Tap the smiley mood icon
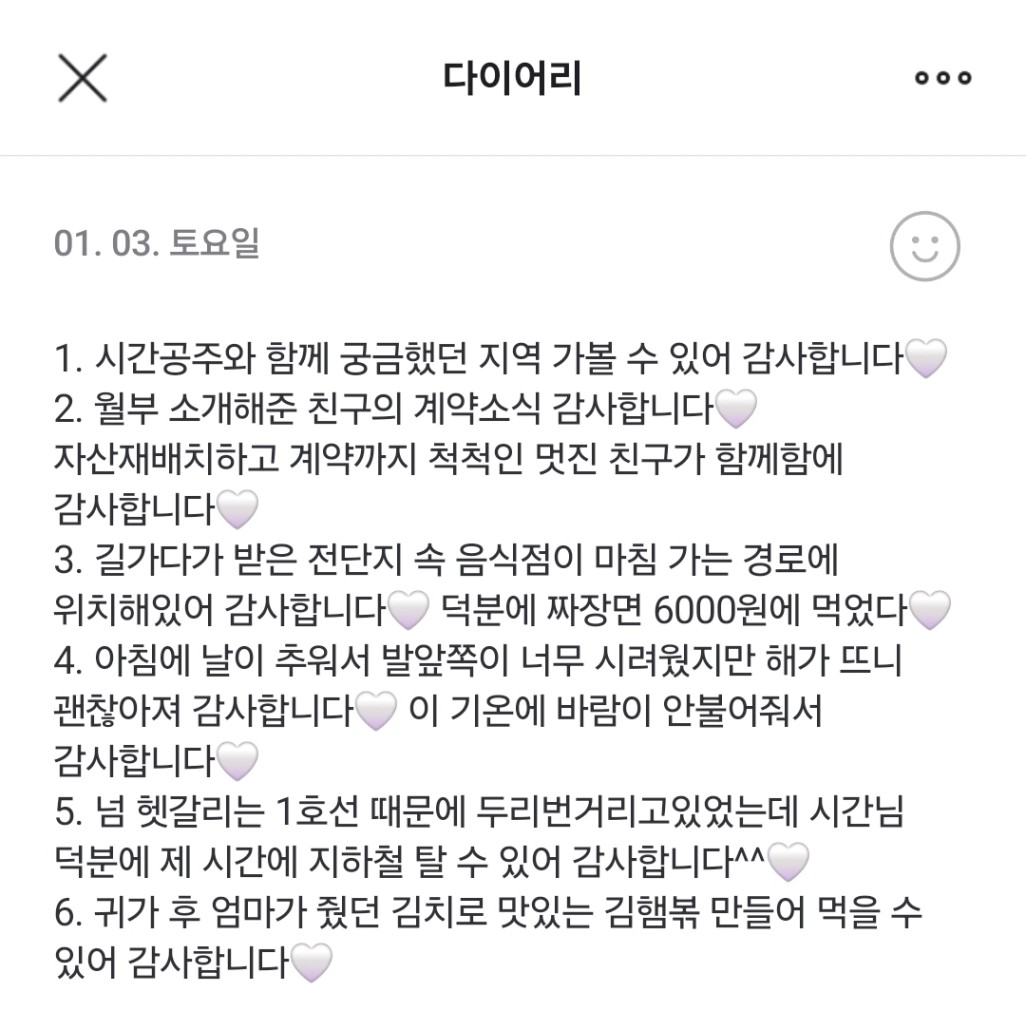This screenshot has width=1026, height=1030. pyautogui.click(x=925, y=246)
